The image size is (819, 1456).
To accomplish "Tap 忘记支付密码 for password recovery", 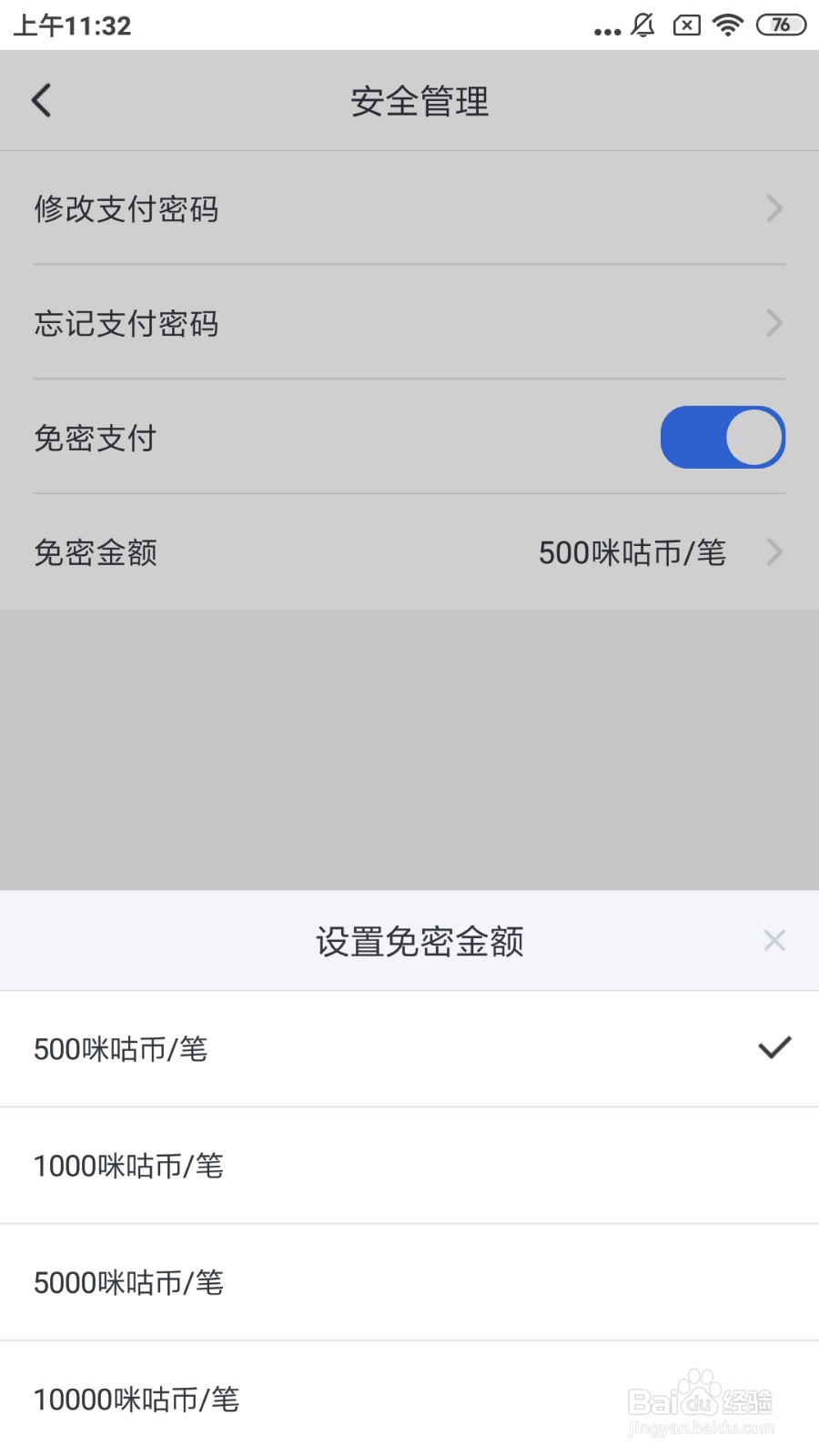I will click(126, 324).
